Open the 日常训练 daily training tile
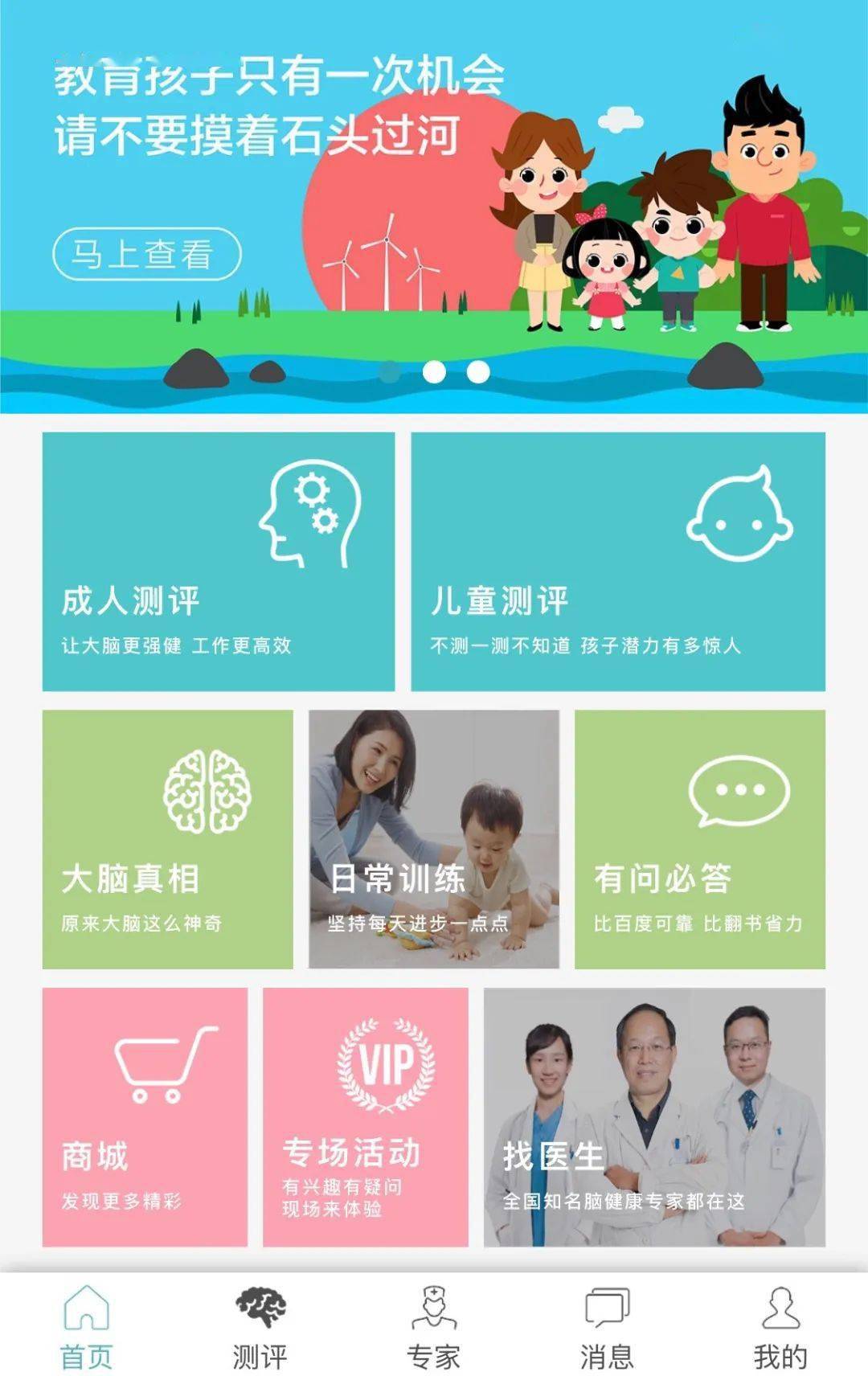Screen dimensions: 868x1376 coord(434,839)
